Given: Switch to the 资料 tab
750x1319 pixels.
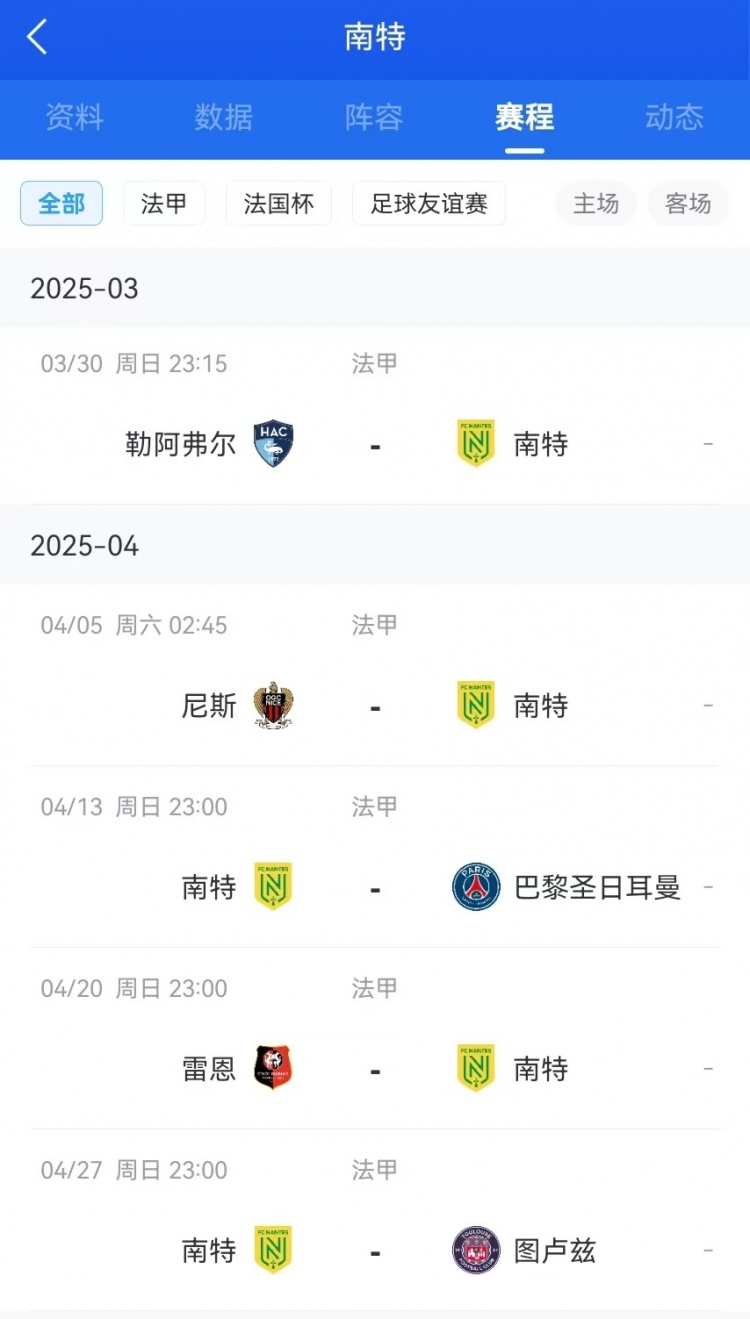Looking at the screenshot, I should point(74,118).
